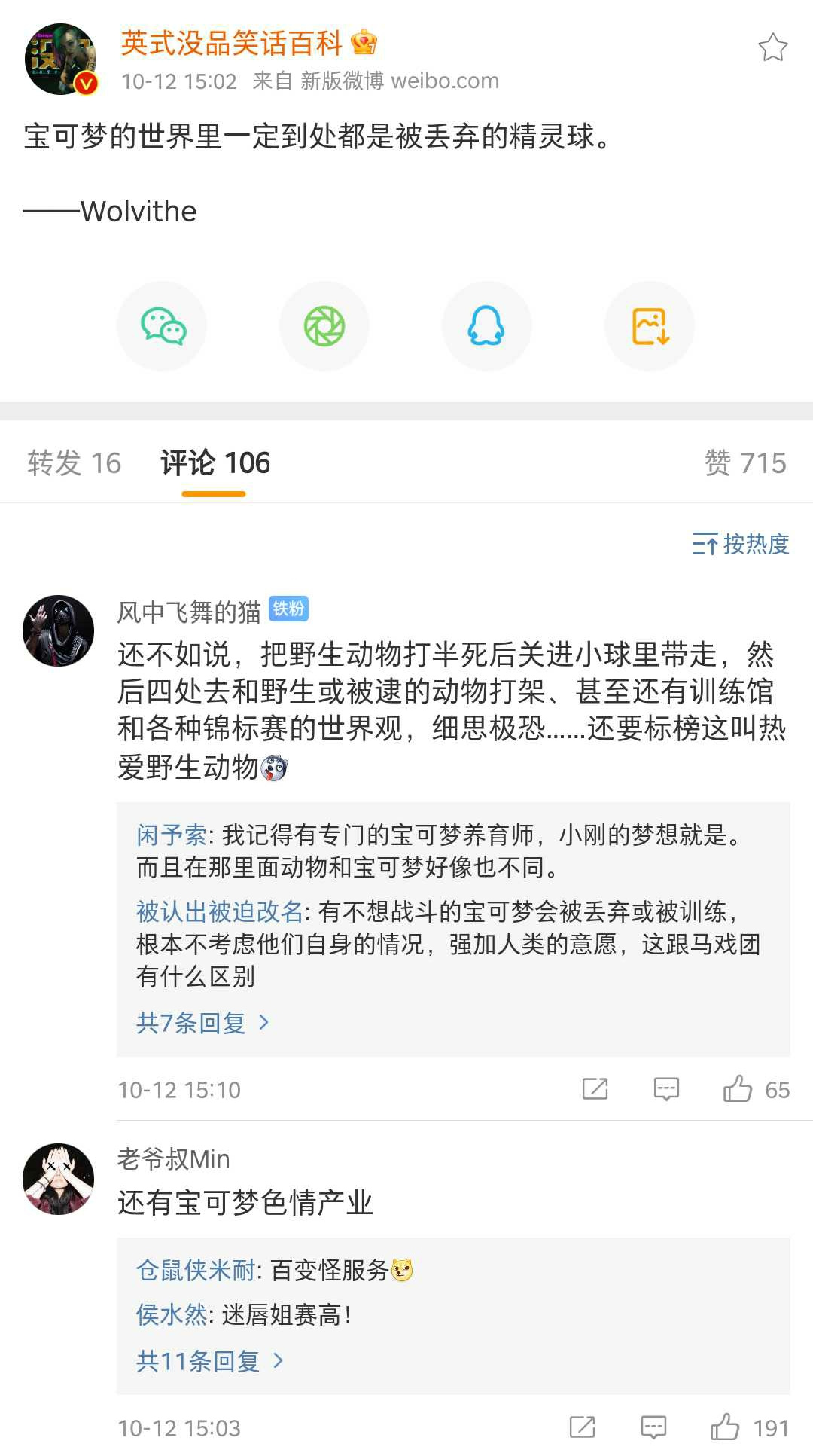This screenshot has height=1456, width=813.
Task: Share post to WeChat Moments
Action: [324, 326]
